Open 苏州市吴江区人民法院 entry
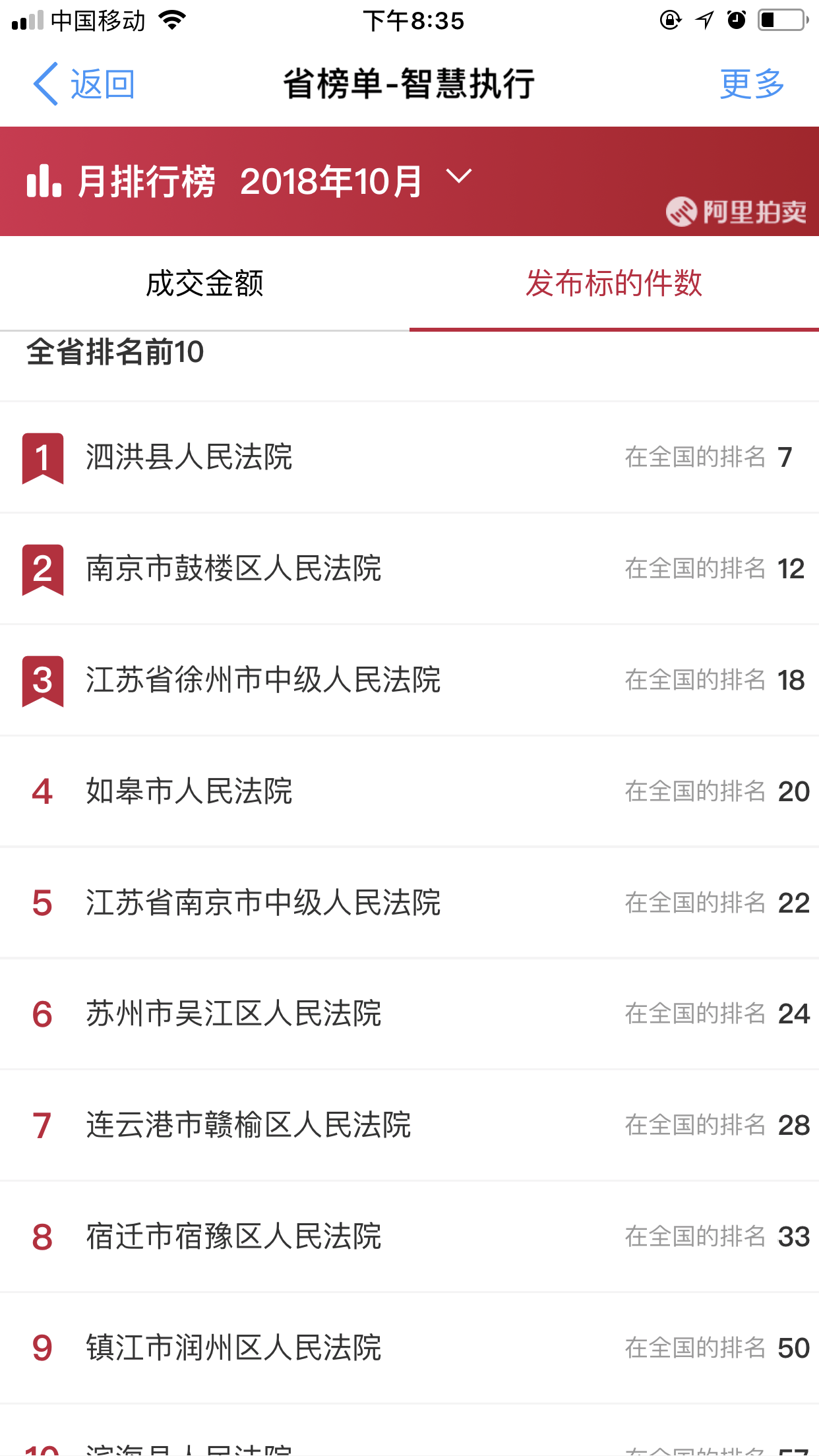Screen dimensions: 819x1456 pos(409,1014)
